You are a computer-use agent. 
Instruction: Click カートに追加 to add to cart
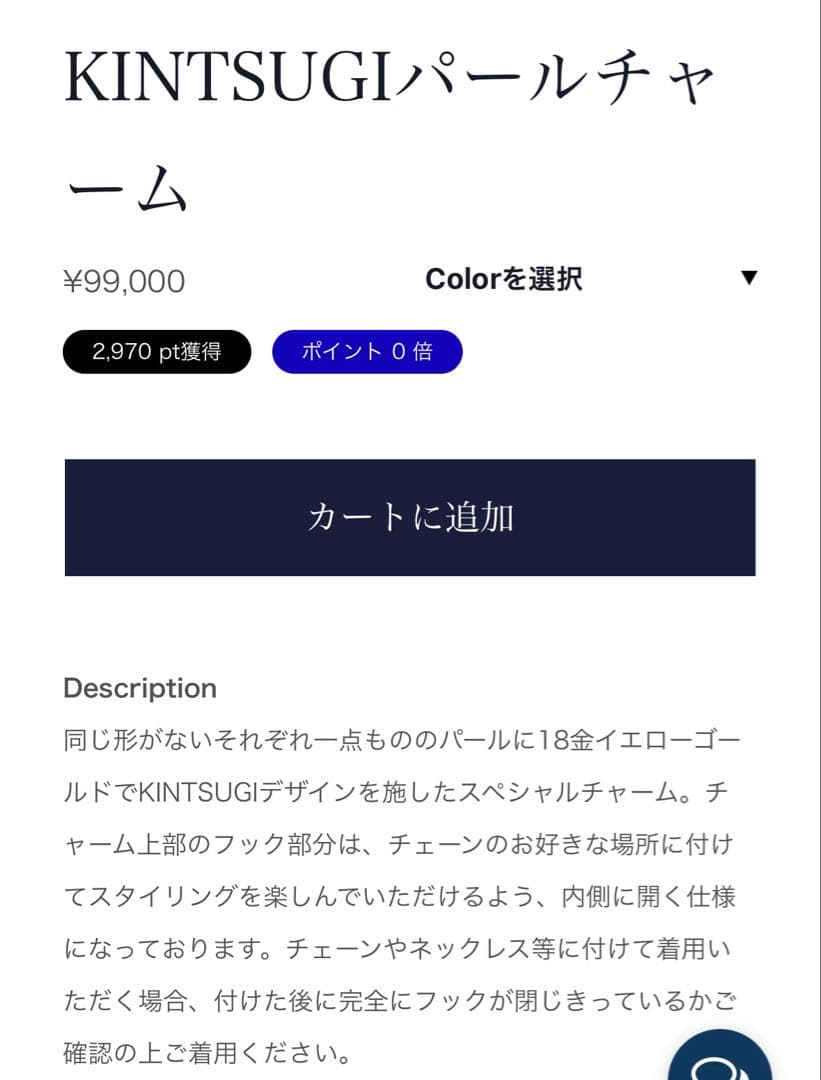click(410, 516)
